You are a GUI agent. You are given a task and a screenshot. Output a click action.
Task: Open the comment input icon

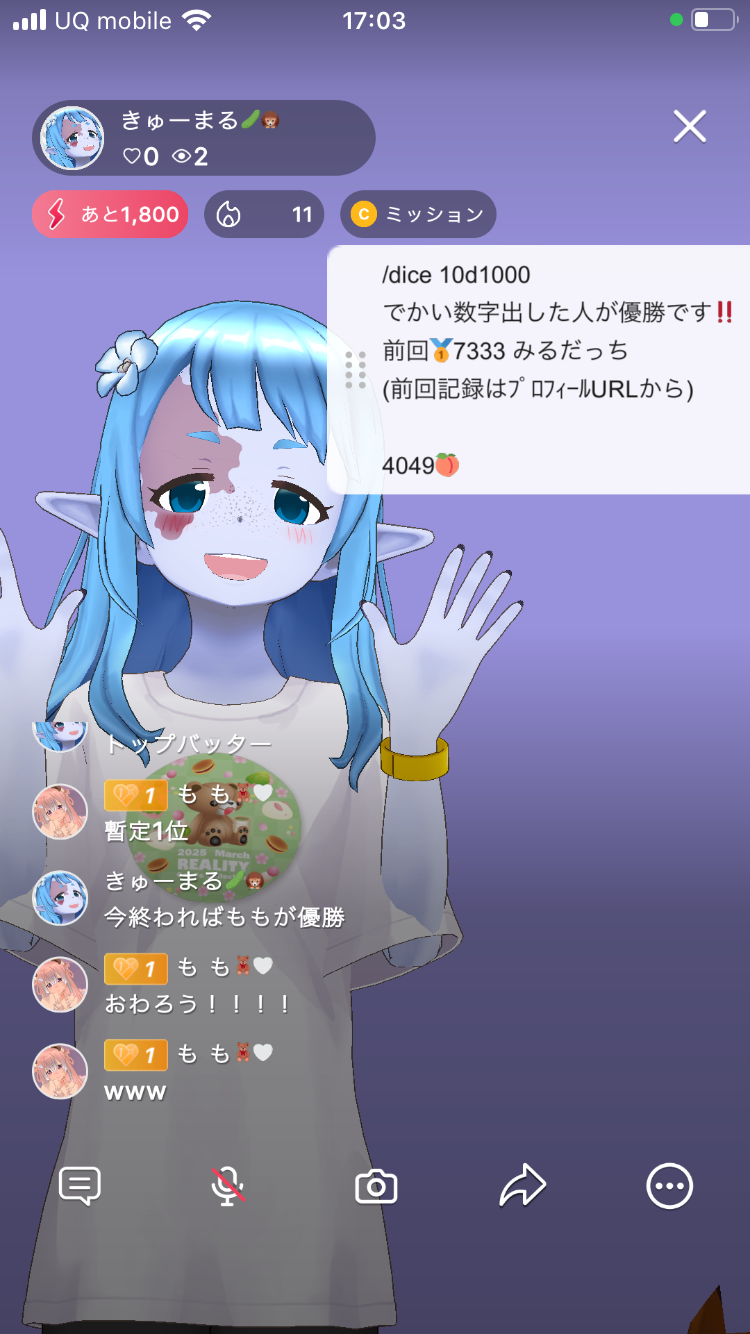(x=80, y=1186)
